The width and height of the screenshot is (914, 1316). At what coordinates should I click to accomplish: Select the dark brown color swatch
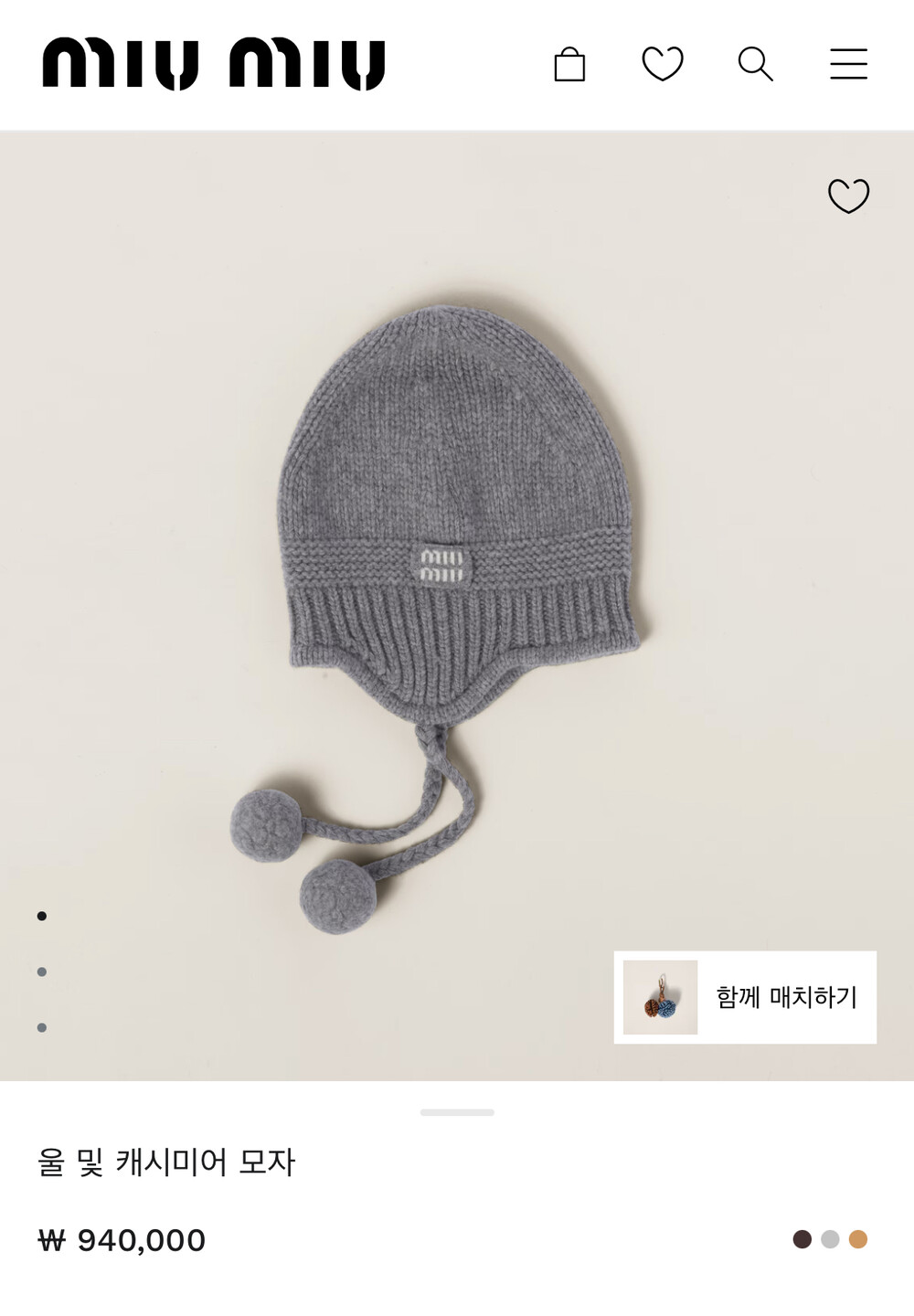(802, 1239)
